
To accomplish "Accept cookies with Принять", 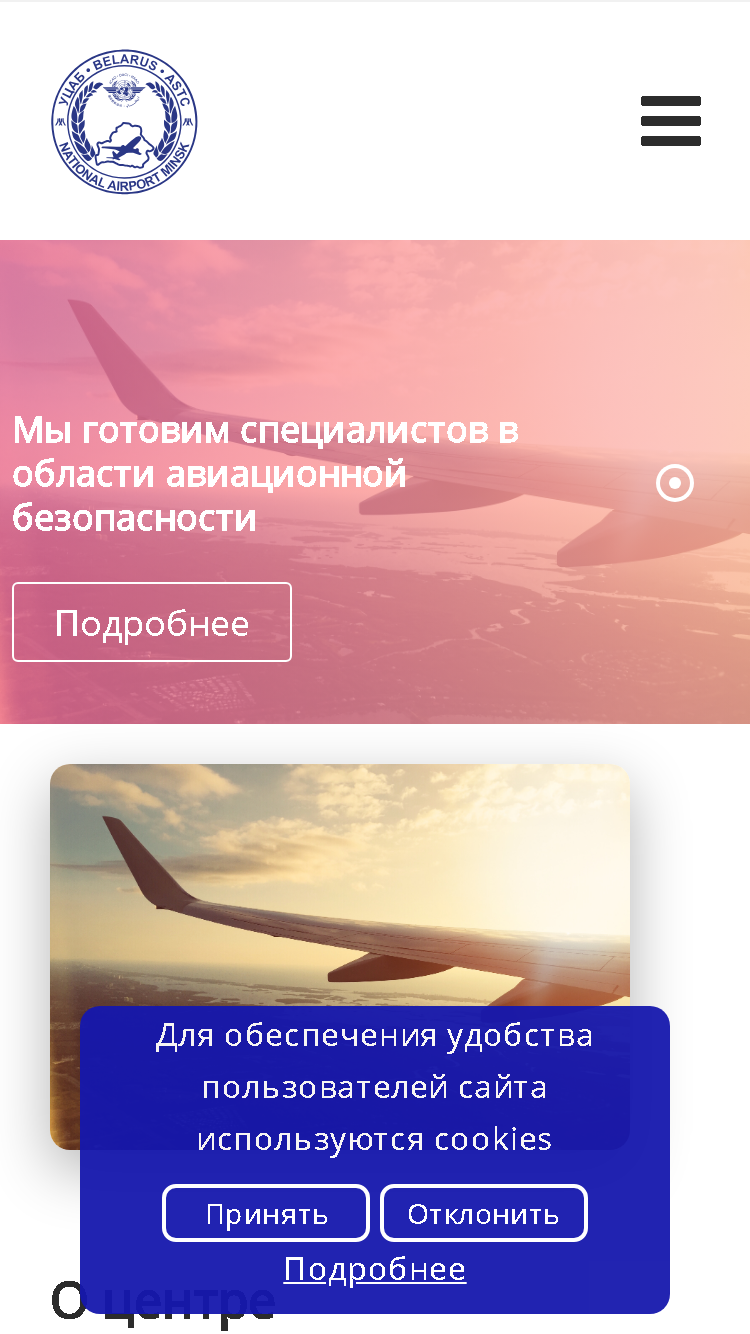I will pos(266,1213).
